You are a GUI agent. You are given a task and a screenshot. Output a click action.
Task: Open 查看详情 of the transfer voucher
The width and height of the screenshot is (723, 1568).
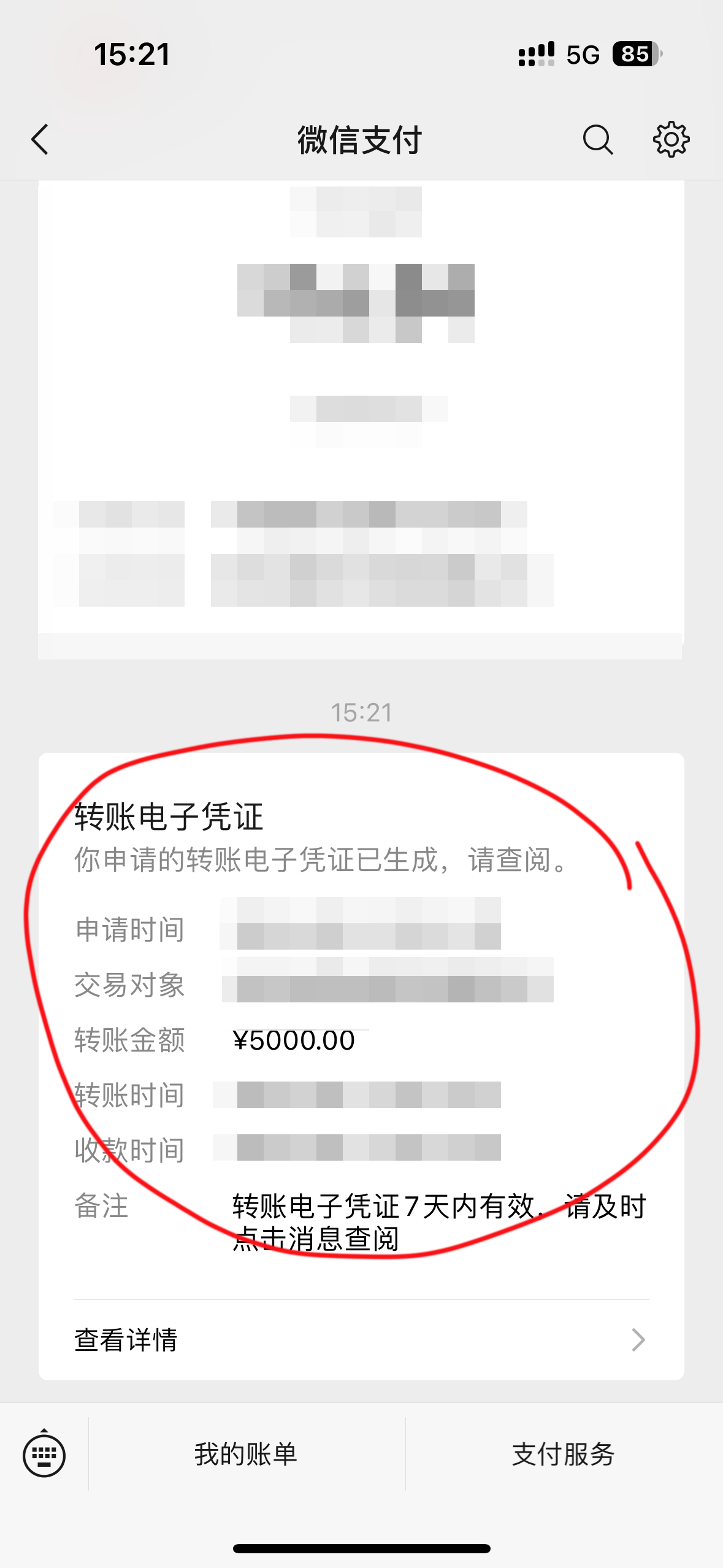361,1340
